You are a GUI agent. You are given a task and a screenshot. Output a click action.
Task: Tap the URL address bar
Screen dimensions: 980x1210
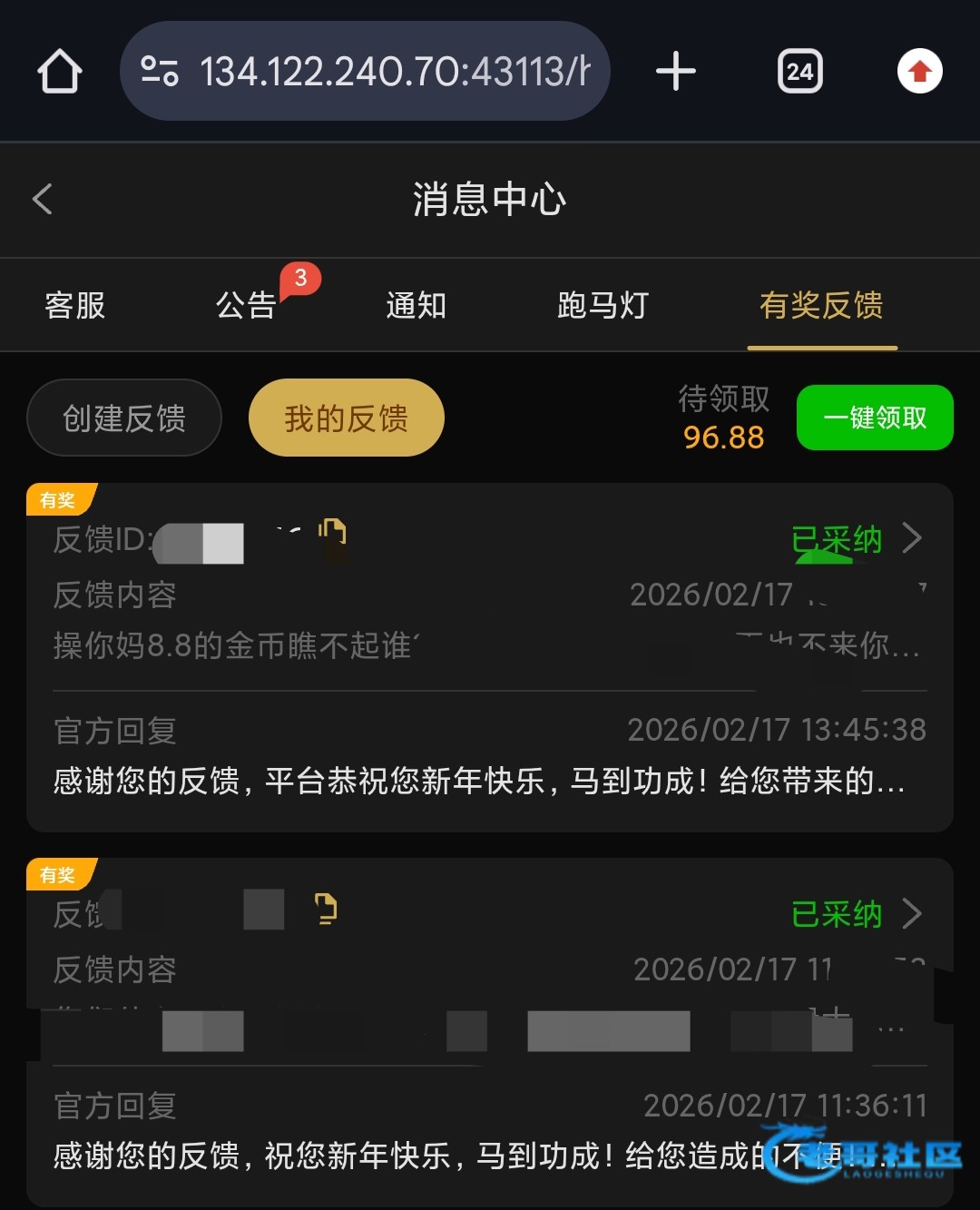click(365, 72)
